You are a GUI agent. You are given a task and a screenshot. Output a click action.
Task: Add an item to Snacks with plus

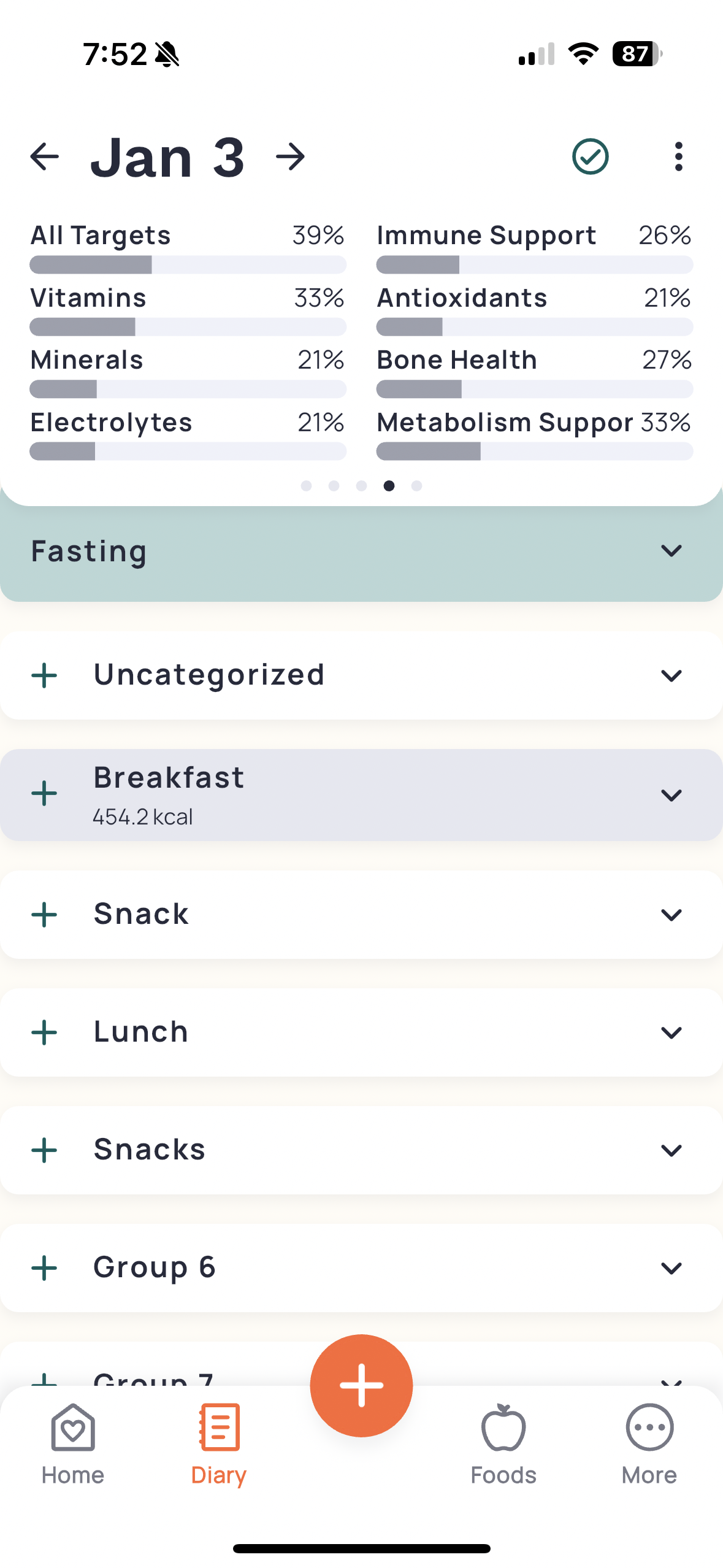coord(43,1150)
